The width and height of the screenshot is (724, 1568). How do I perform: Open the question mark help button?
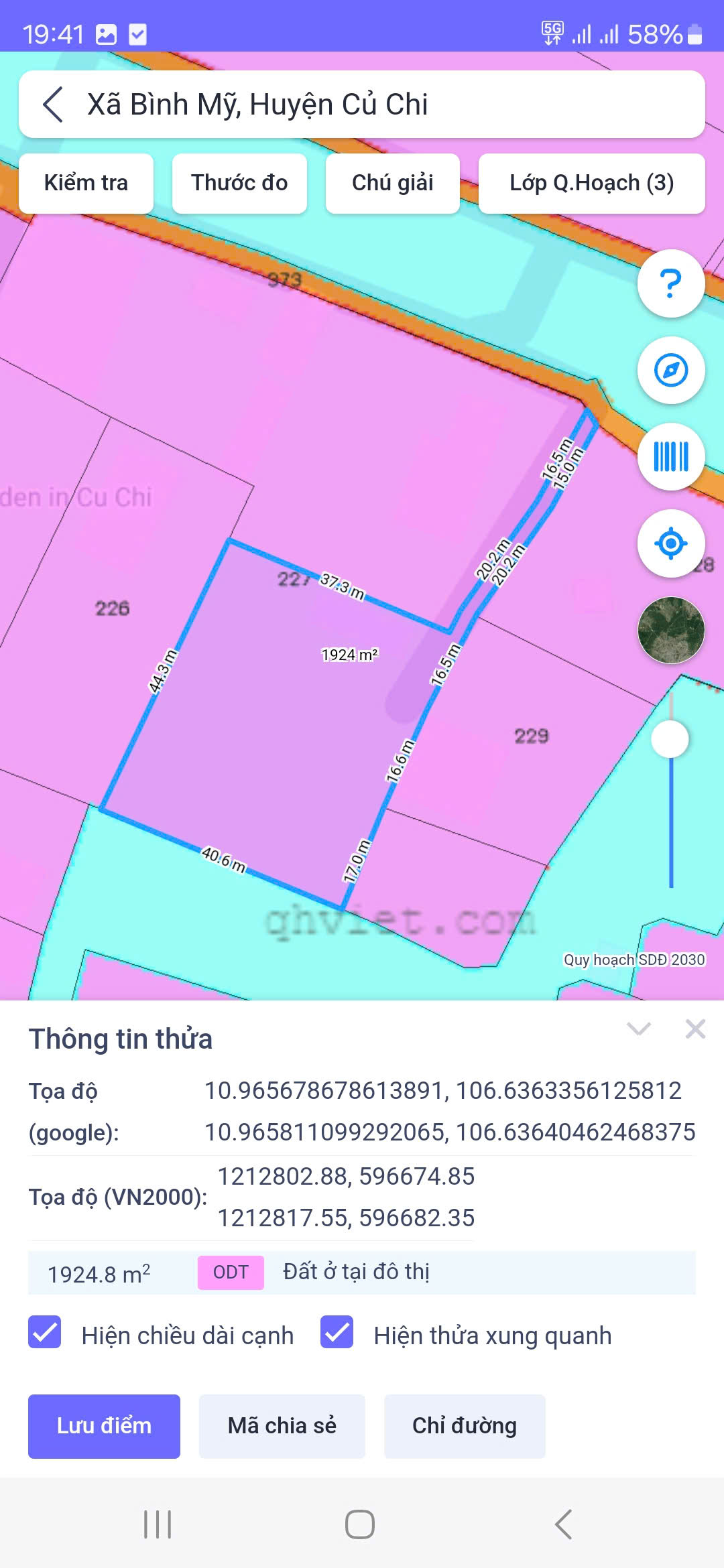[x=670, y=283]
